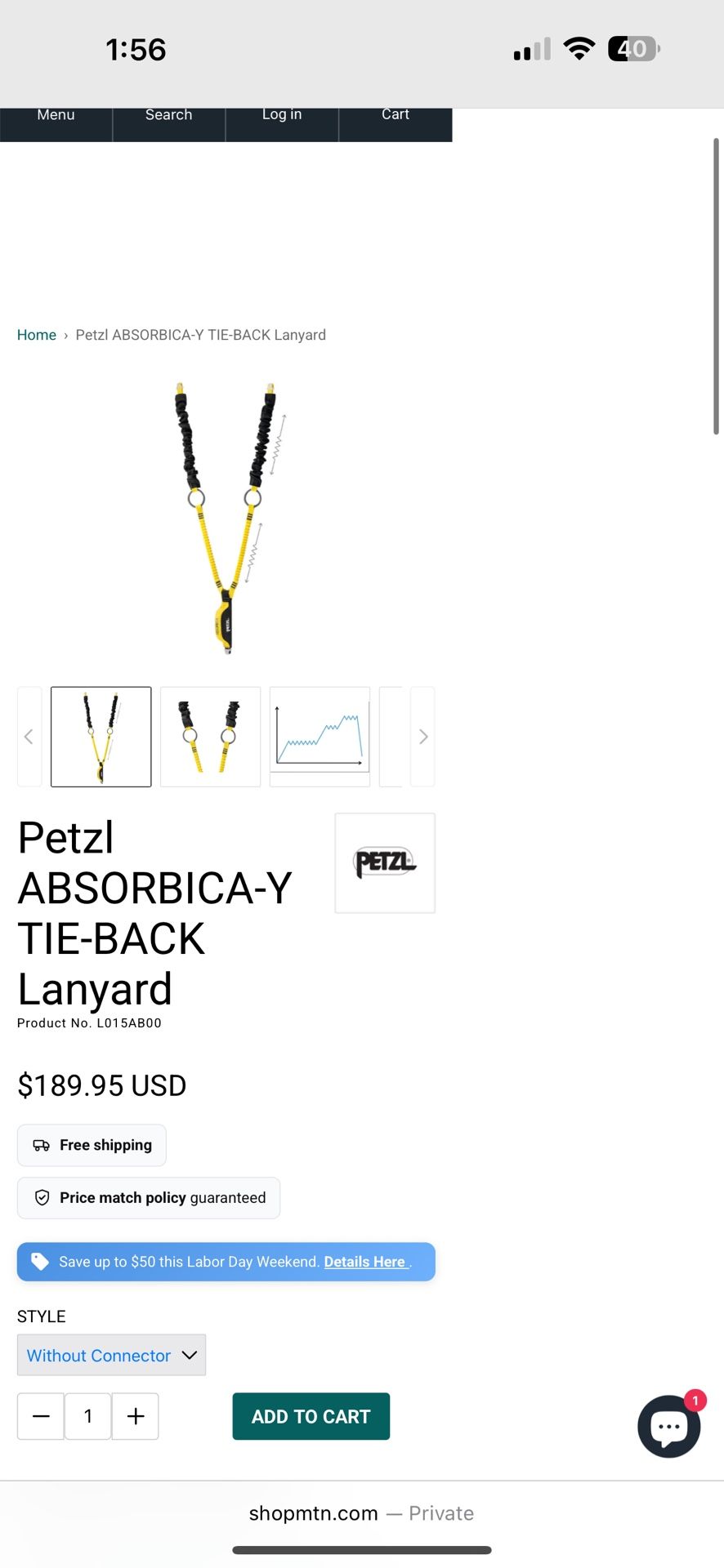Viewport: 724px width, 1568px height.
Task: Edit the quantity input field
Action: [87, 1416]
